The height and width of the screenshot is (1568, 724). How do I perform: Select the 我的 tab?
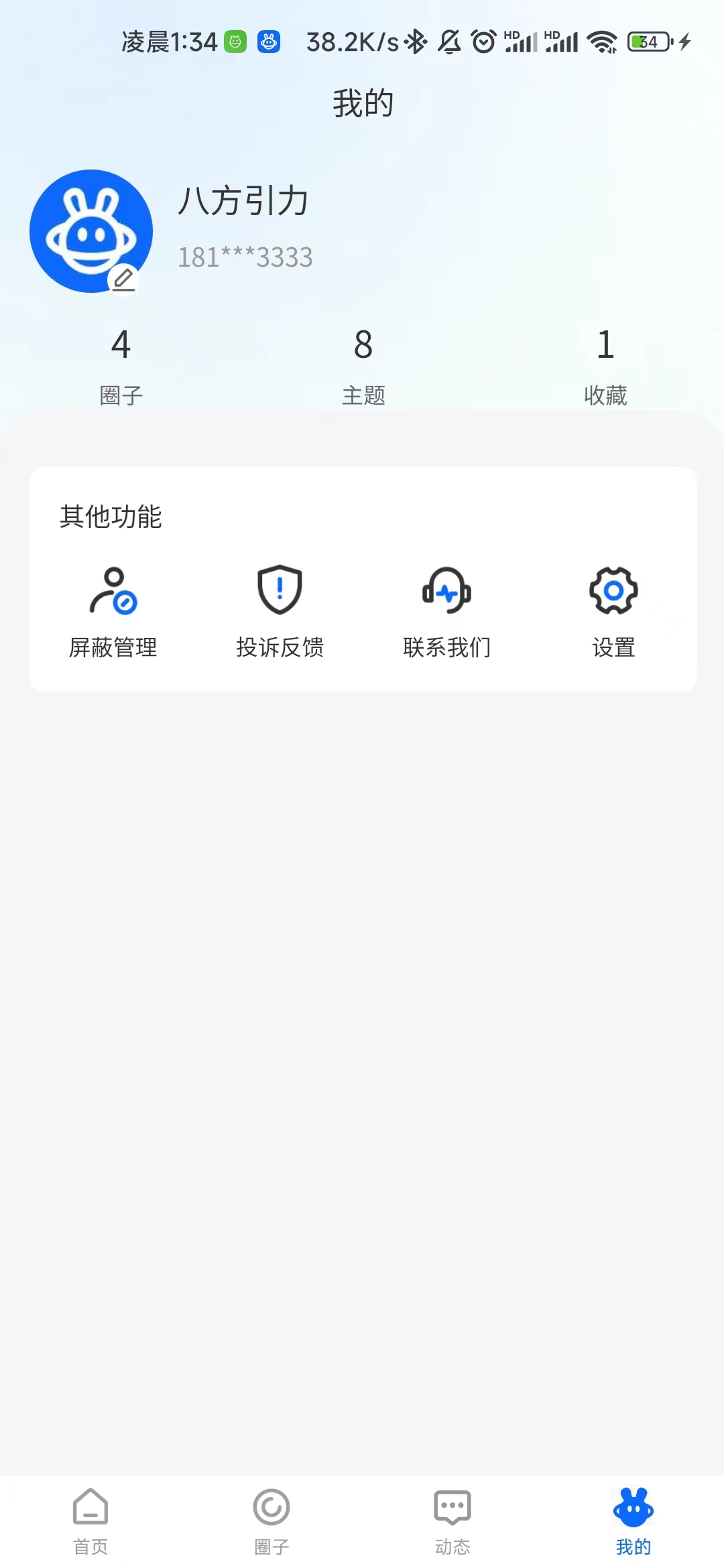[x=633, y=1522]
